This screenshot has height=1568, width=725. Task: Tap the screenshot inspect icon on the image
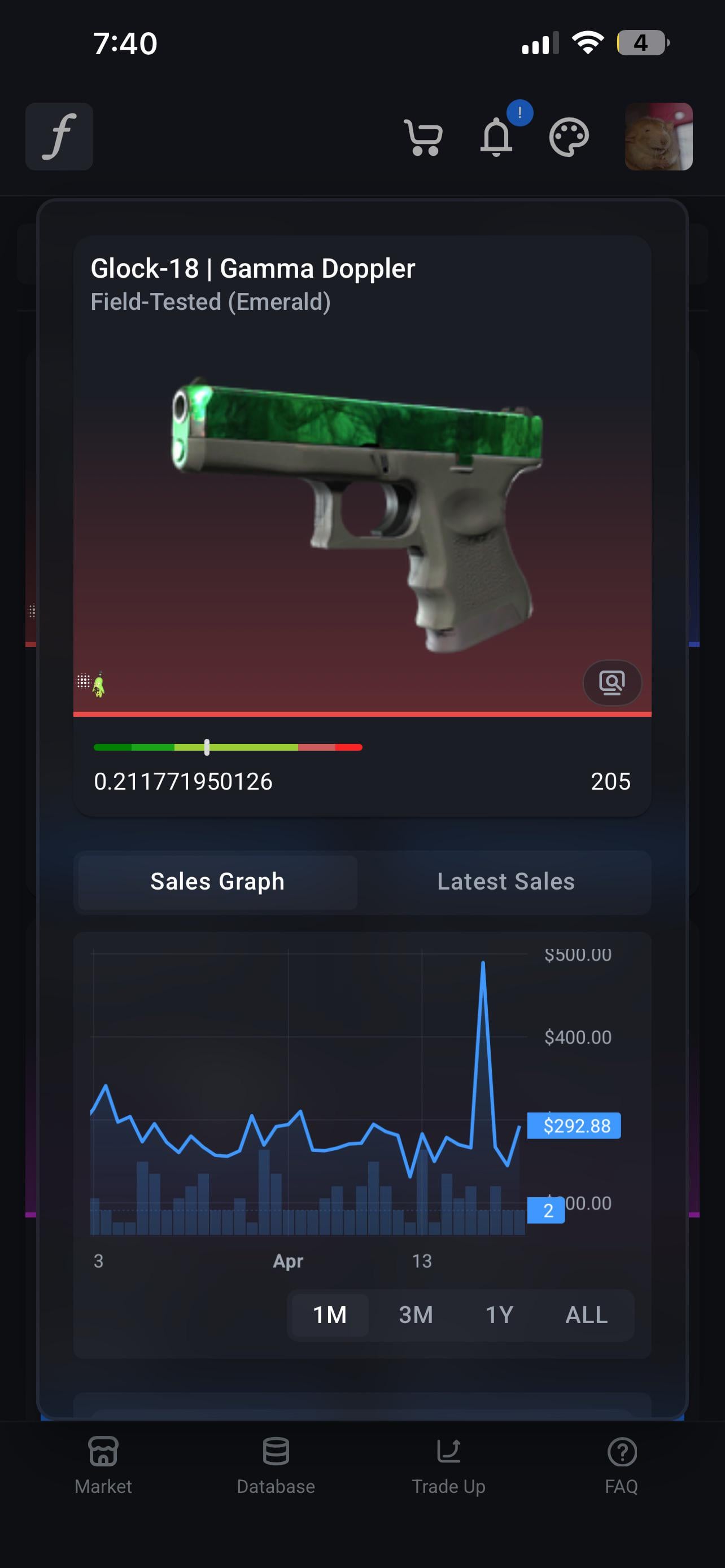coord(612,682)
